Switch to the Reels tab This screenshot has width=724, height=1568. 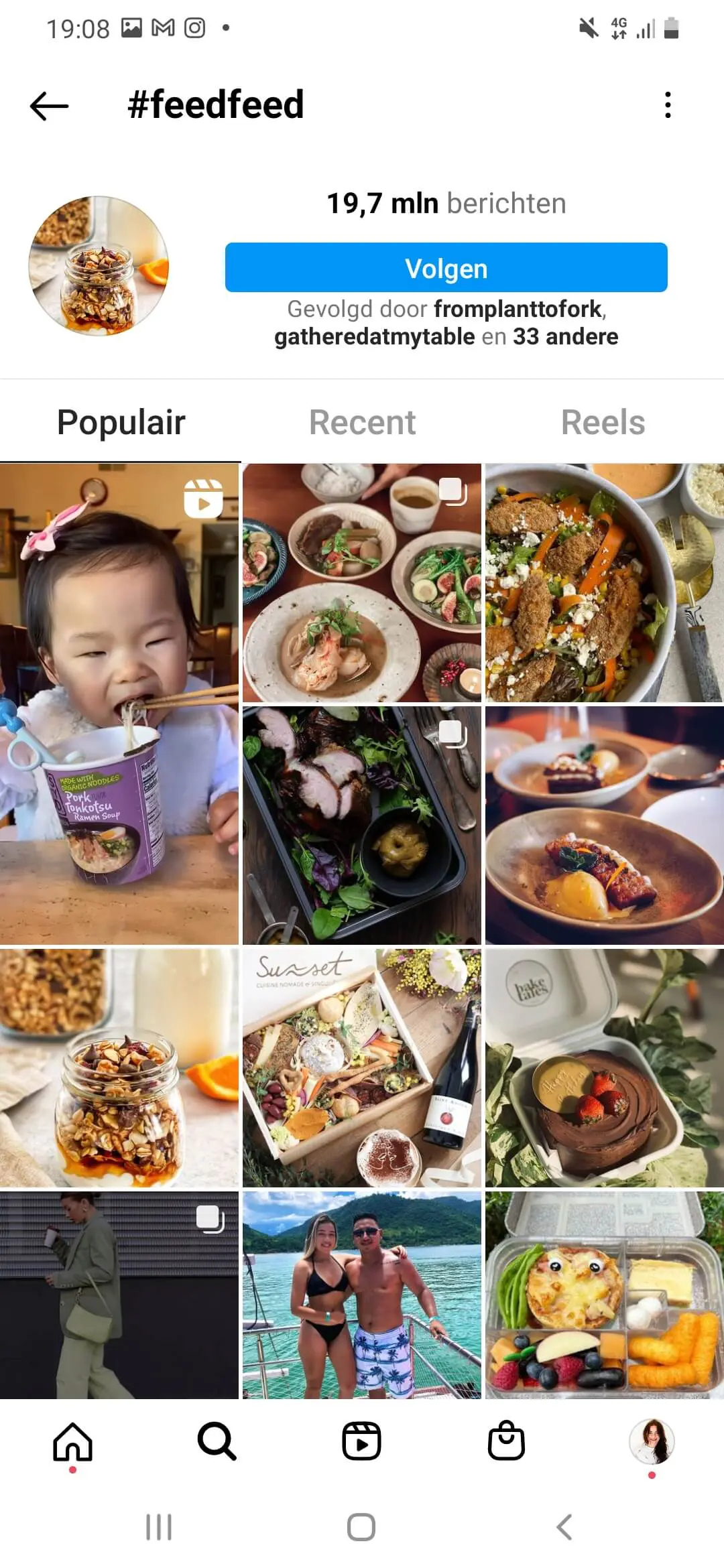(x=603, y=422)
